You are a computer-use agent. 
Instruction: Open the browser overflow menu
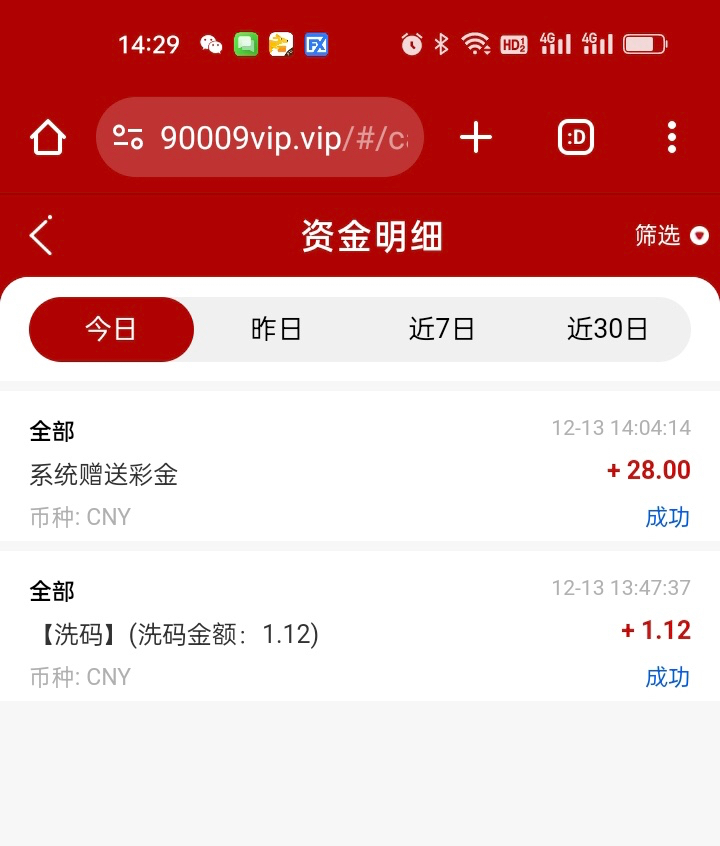point(672,138)
